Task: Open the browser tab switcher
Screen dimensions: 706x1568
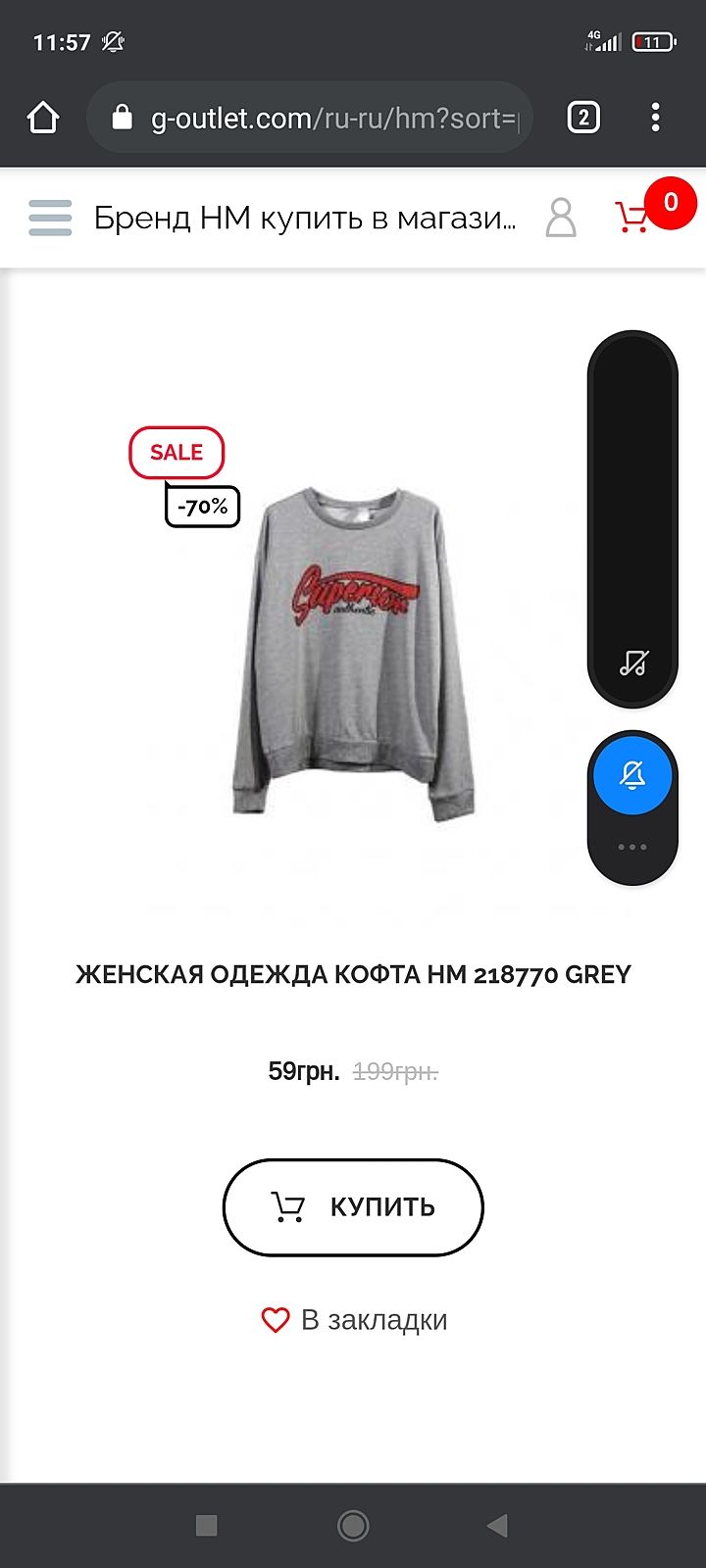Action: [x=583, y=119]
